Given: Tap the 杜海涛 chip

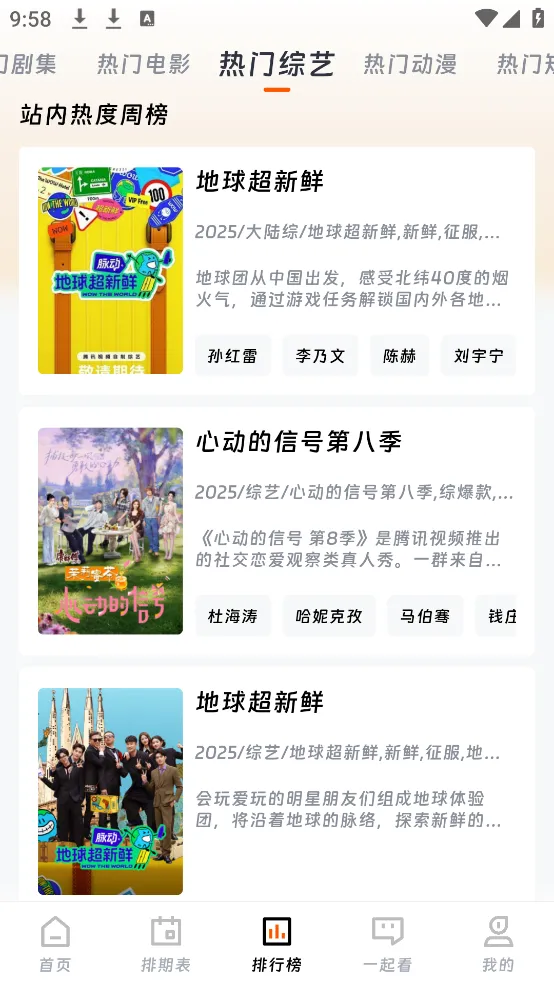Looking at the screenshot, I should (233, 616).
